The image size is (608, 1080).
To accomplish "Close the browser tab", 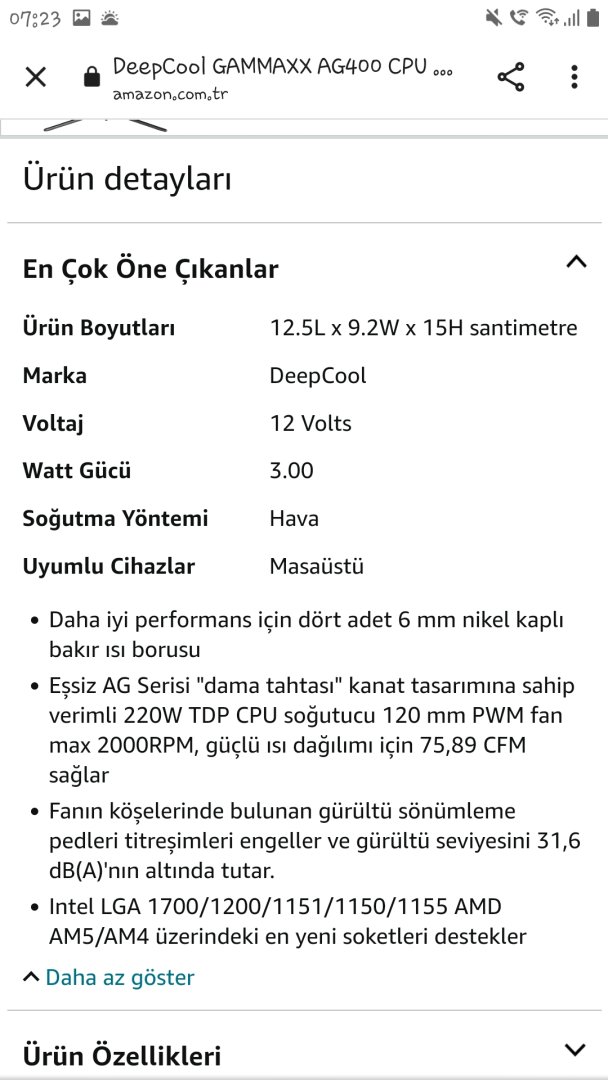I will point(35,77).
